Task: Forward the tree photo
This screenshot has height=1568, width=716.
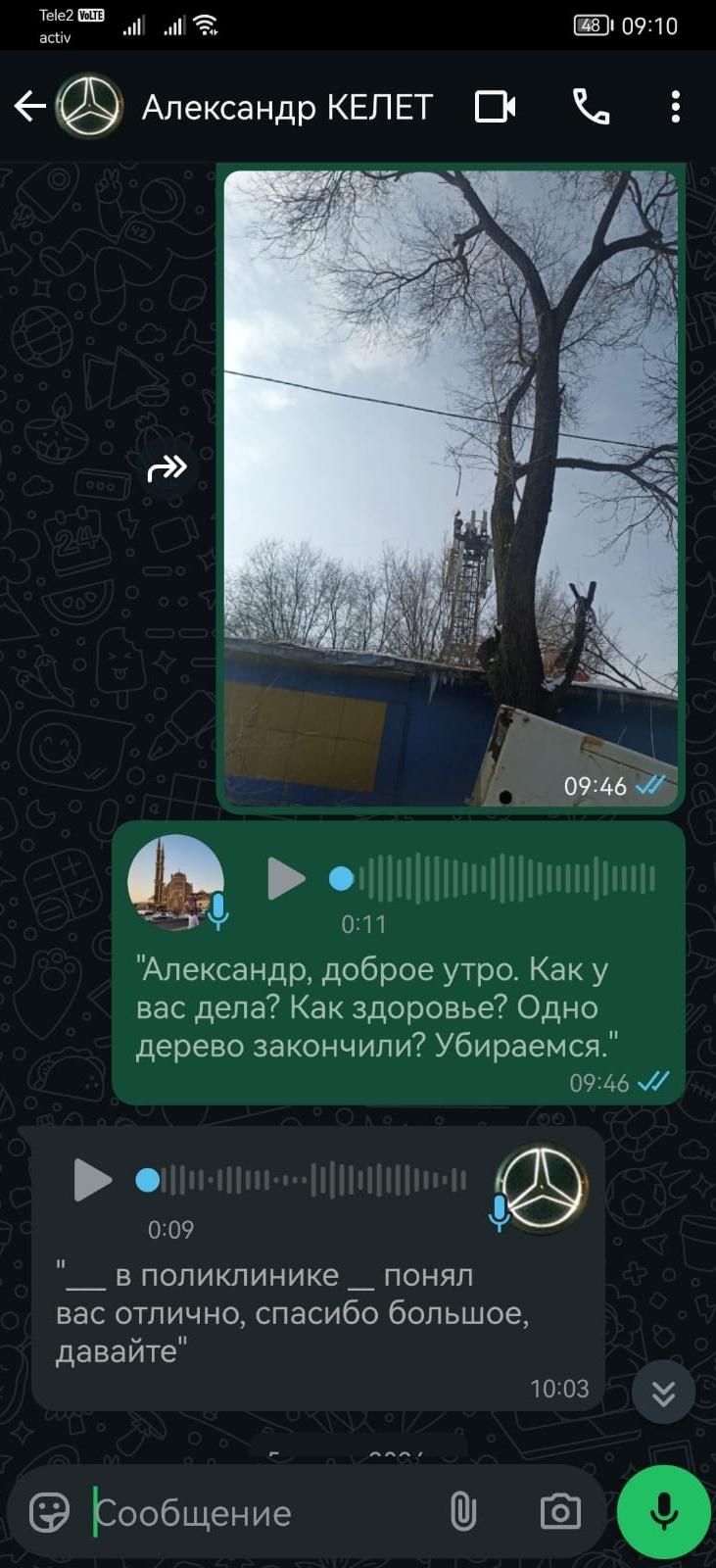Action: point(167,468)
